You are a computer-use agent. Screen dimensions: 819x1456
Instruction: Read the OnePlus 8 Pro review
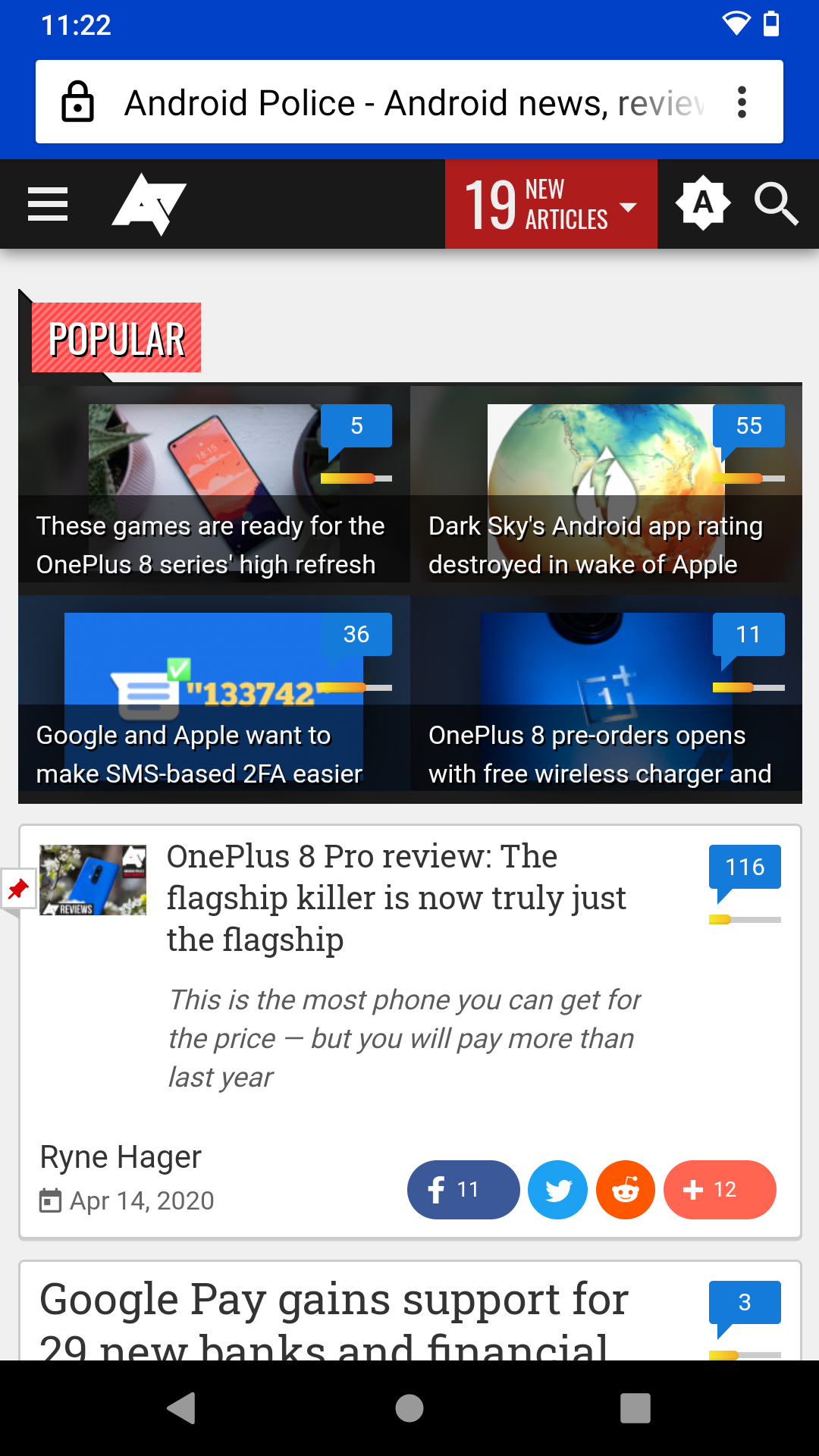point(396,898)
